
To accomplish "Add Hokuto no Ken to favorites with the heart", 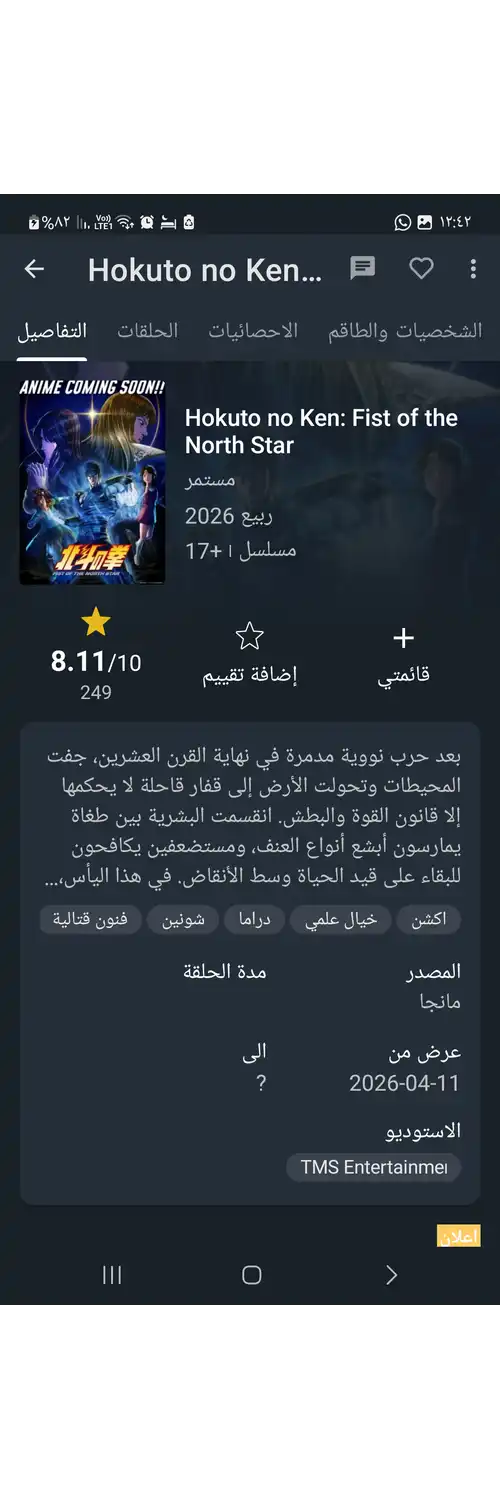I will pos(422,268).
